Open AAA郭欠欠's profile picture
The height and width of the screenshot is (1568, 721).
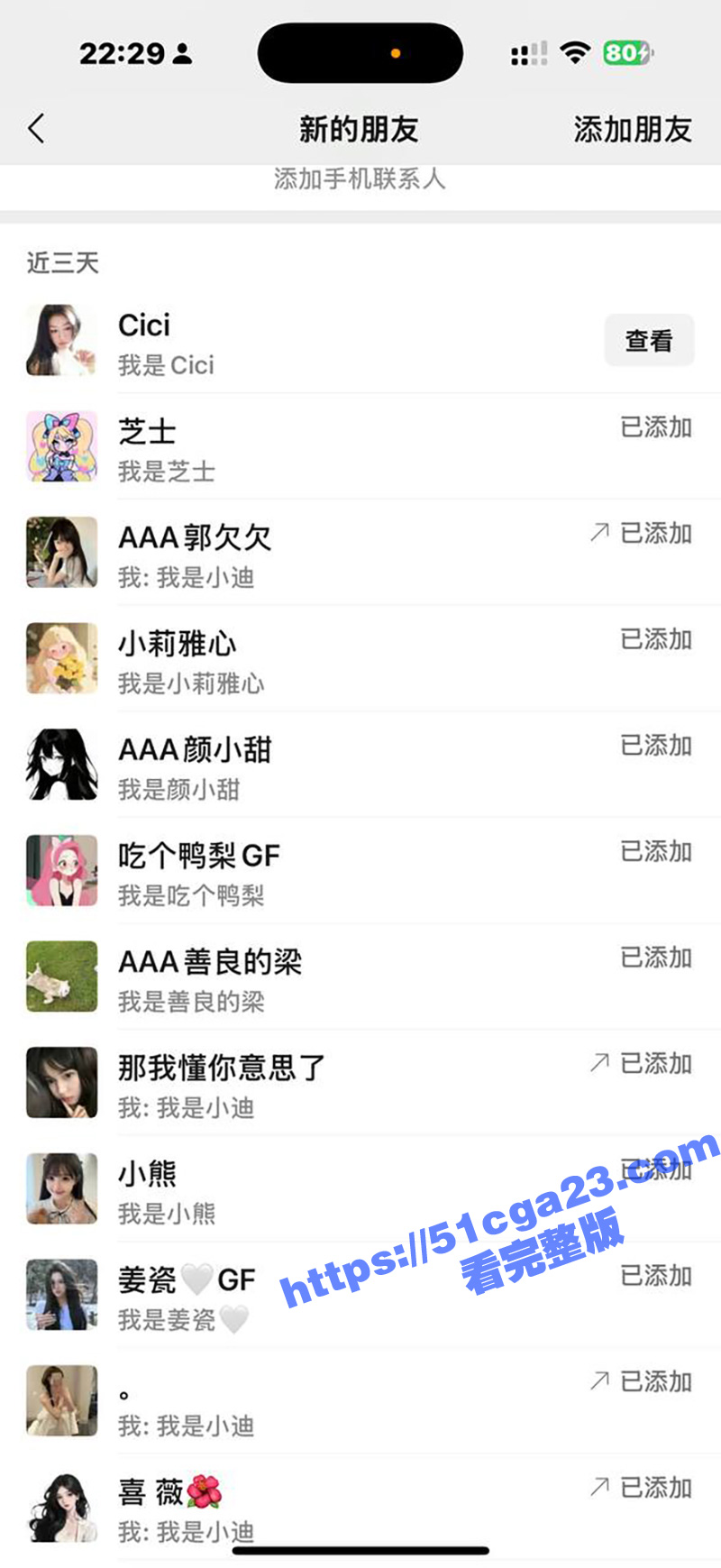(61, 553)
